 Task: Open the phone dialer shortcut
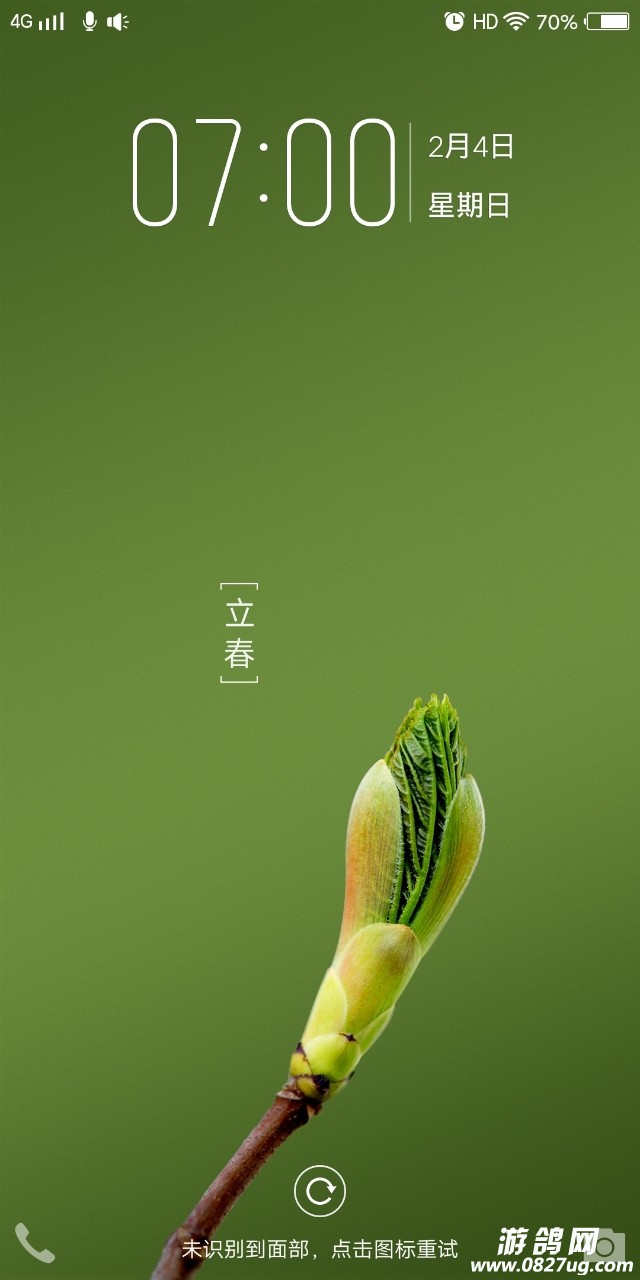point(34,1243)
